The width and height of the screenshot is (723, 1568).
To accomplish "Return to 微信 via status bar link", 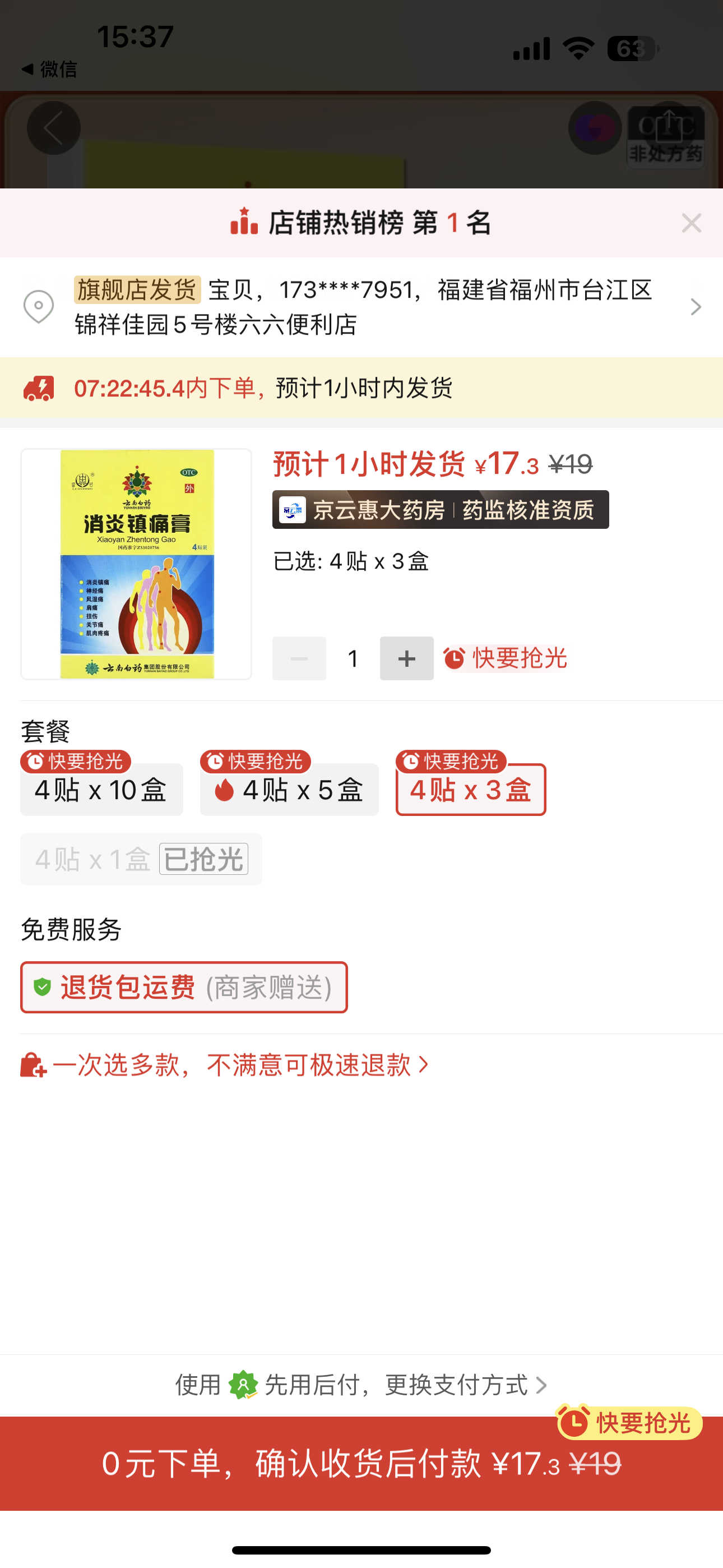I will (50, 70).
